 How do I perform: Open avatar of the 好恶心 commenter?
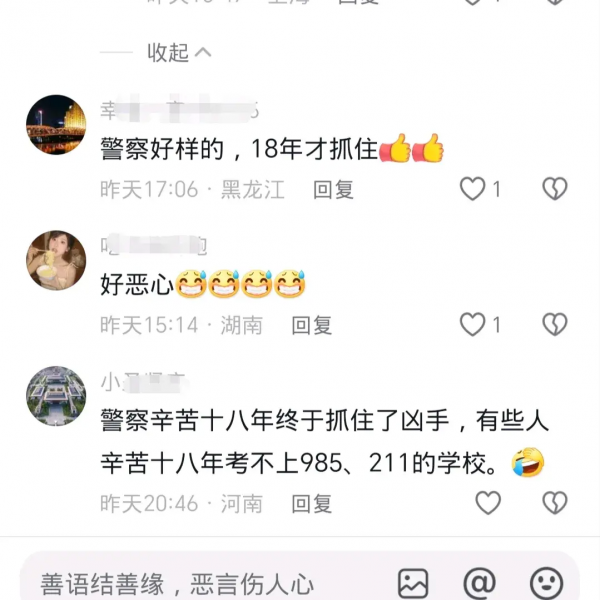56,260
